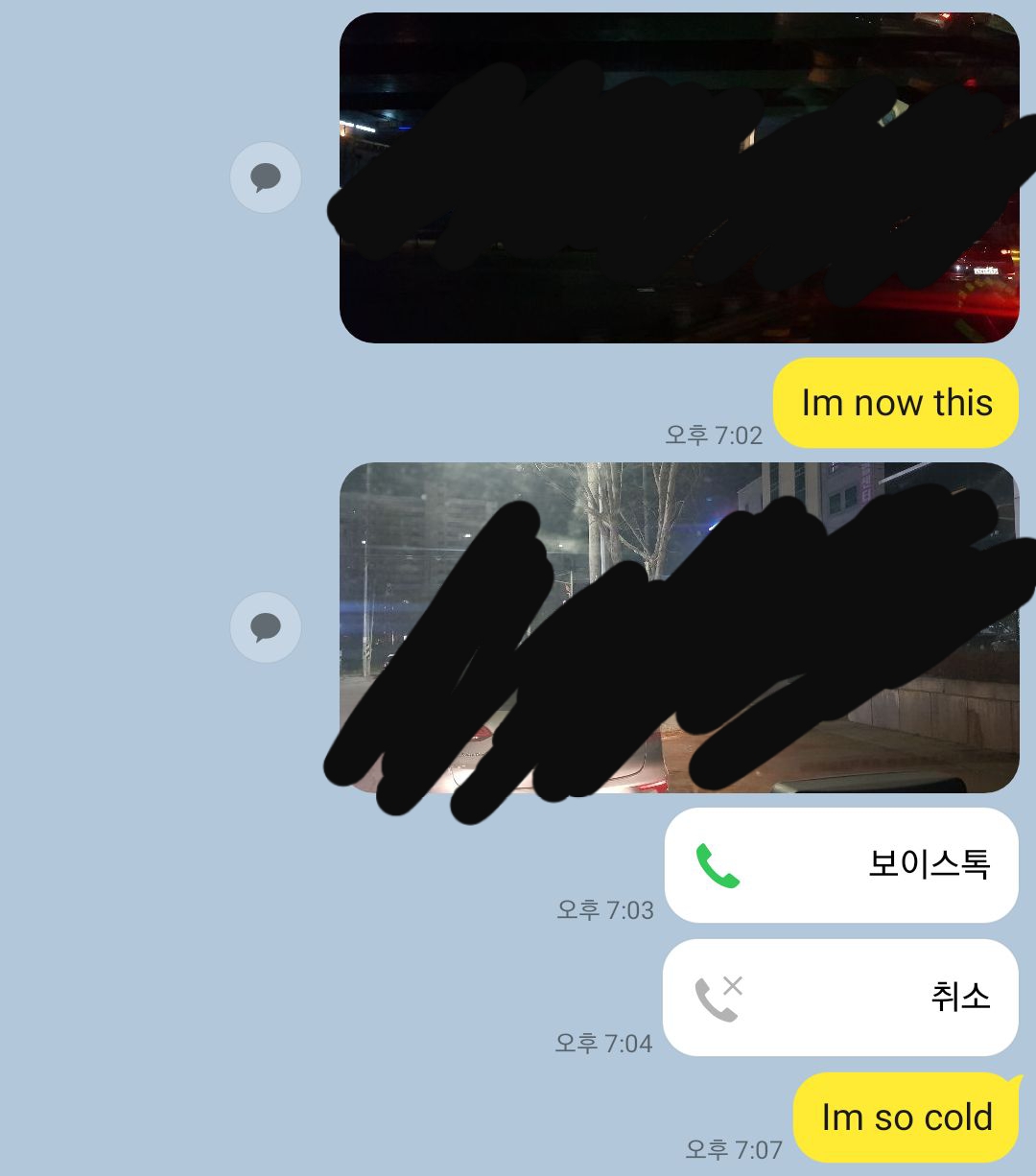Tap the comment icon beside the dark photo

pos(266,177)
